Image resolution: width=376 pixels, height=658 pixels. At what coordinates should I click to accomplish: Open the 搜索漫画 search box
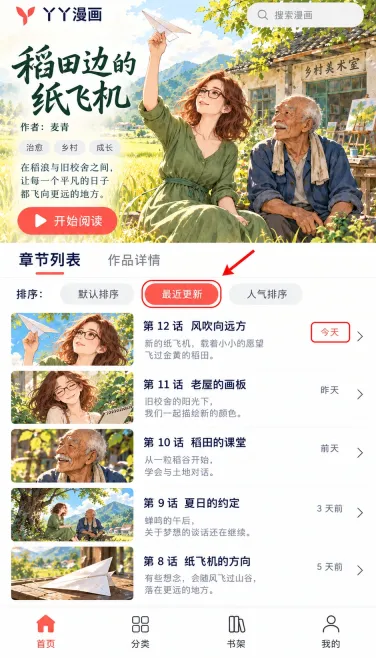tap(305, 15)
